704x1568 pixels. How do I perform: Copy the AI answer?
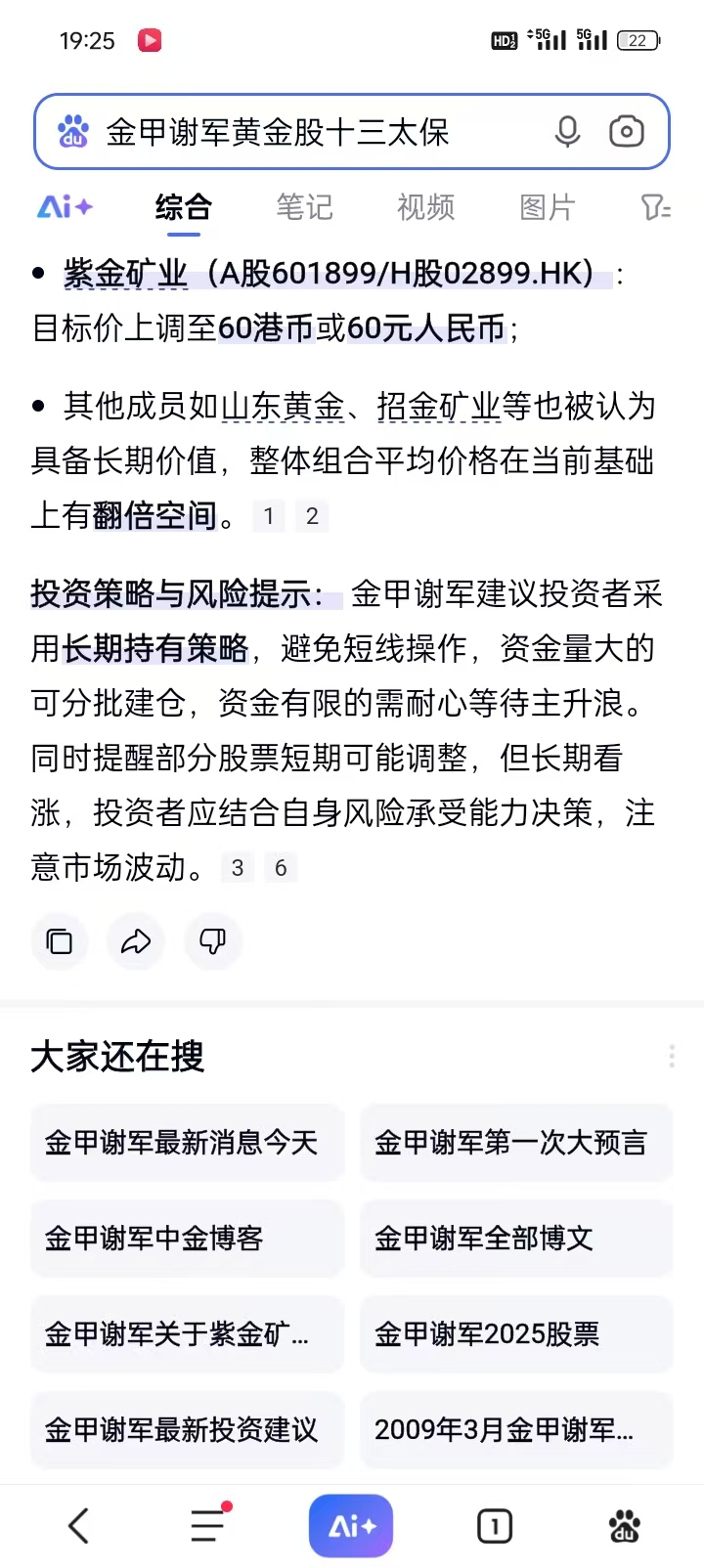point(60,941)
